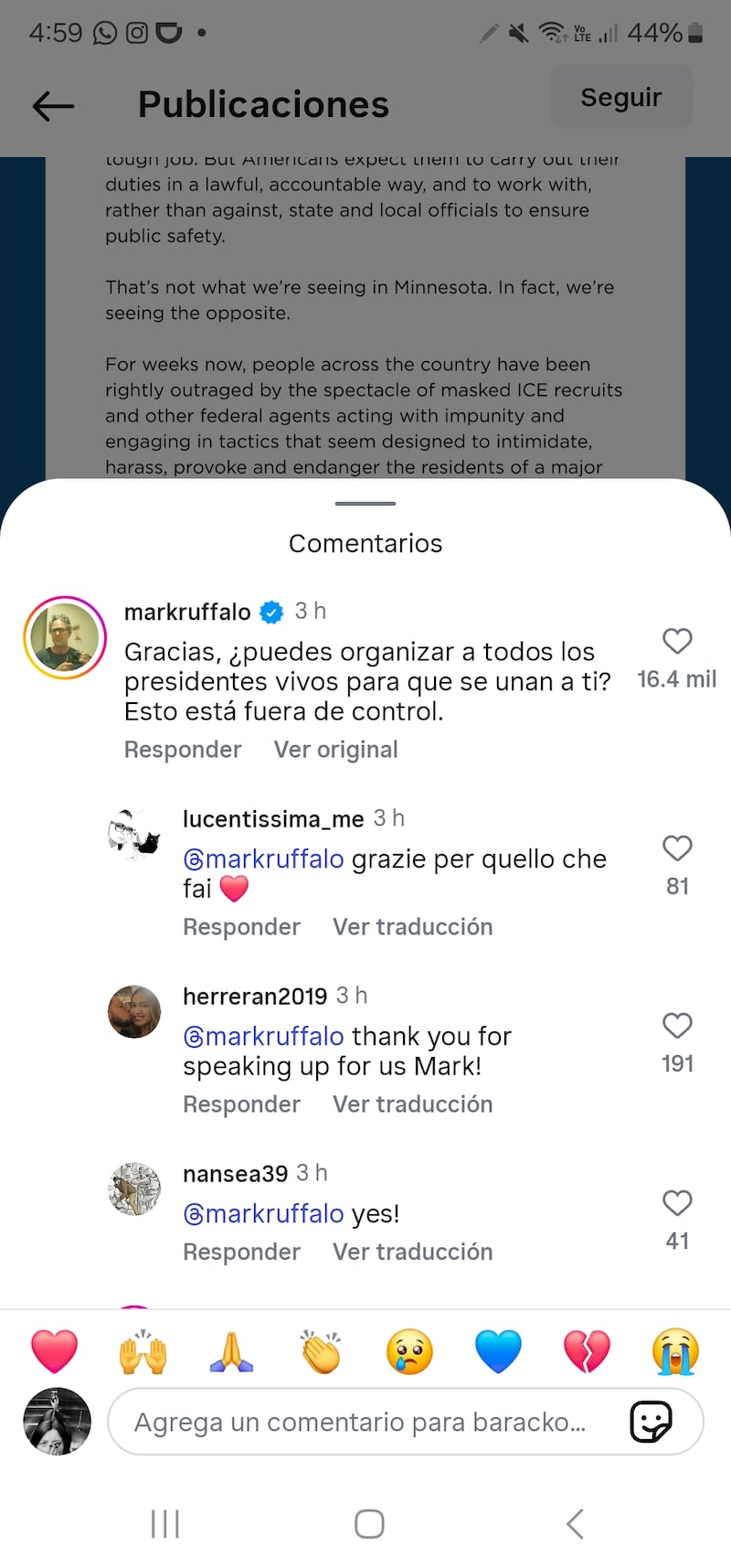Open markruffalo's profile picture

click(x=65, y=637)
